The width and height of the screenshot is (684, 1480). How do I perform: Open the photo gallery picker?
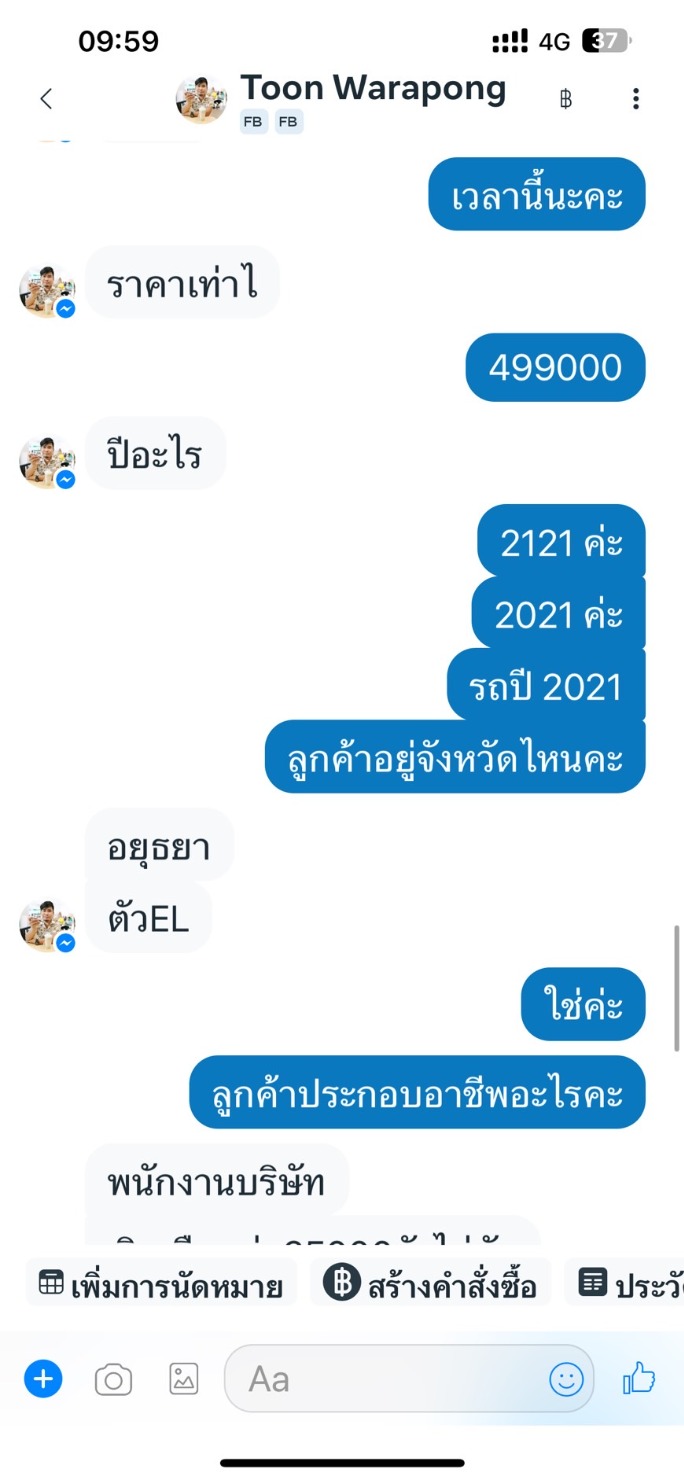point(183,1380)
